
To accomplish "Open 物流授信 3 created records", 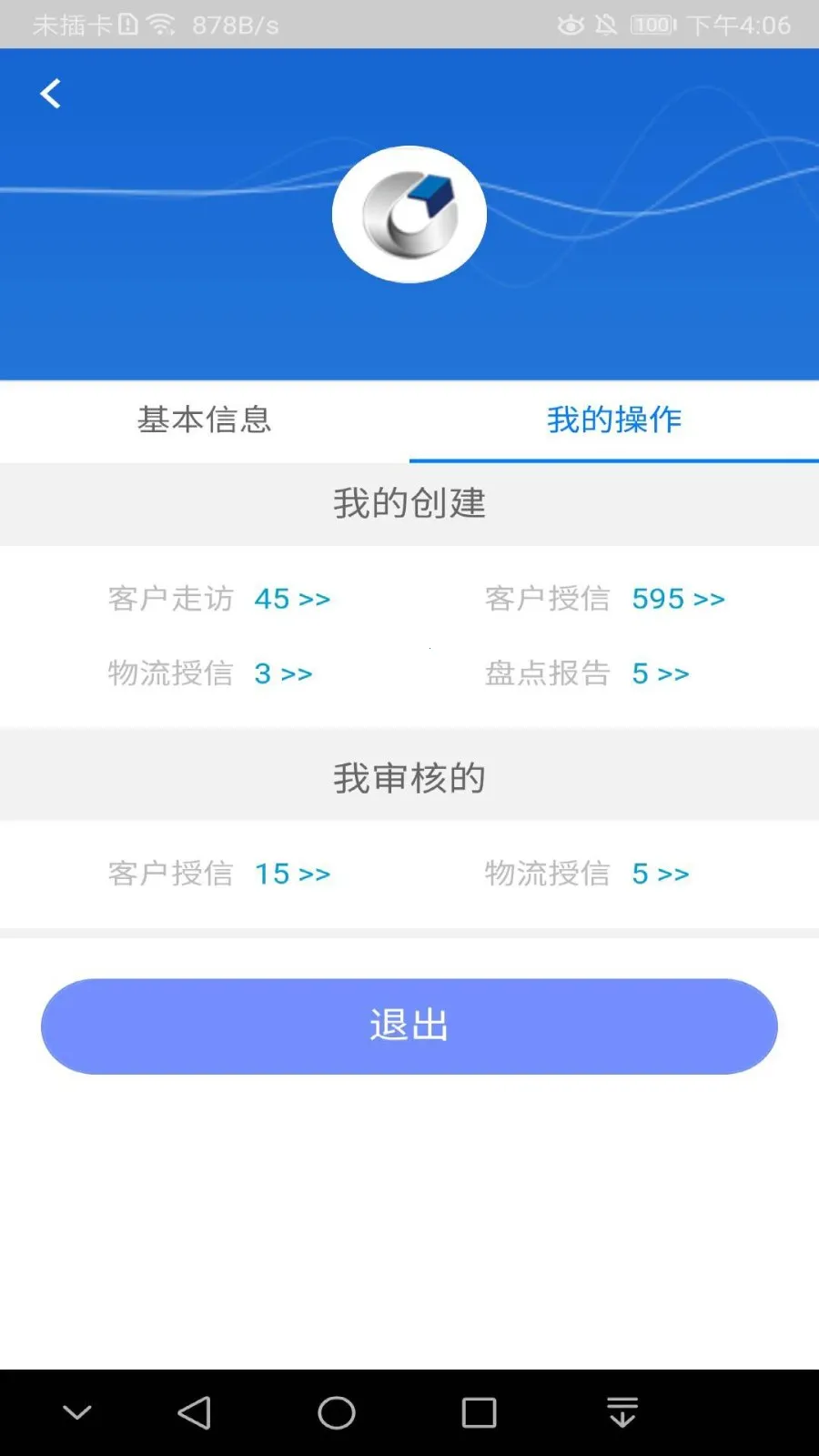I will click(x=283, y=673).
